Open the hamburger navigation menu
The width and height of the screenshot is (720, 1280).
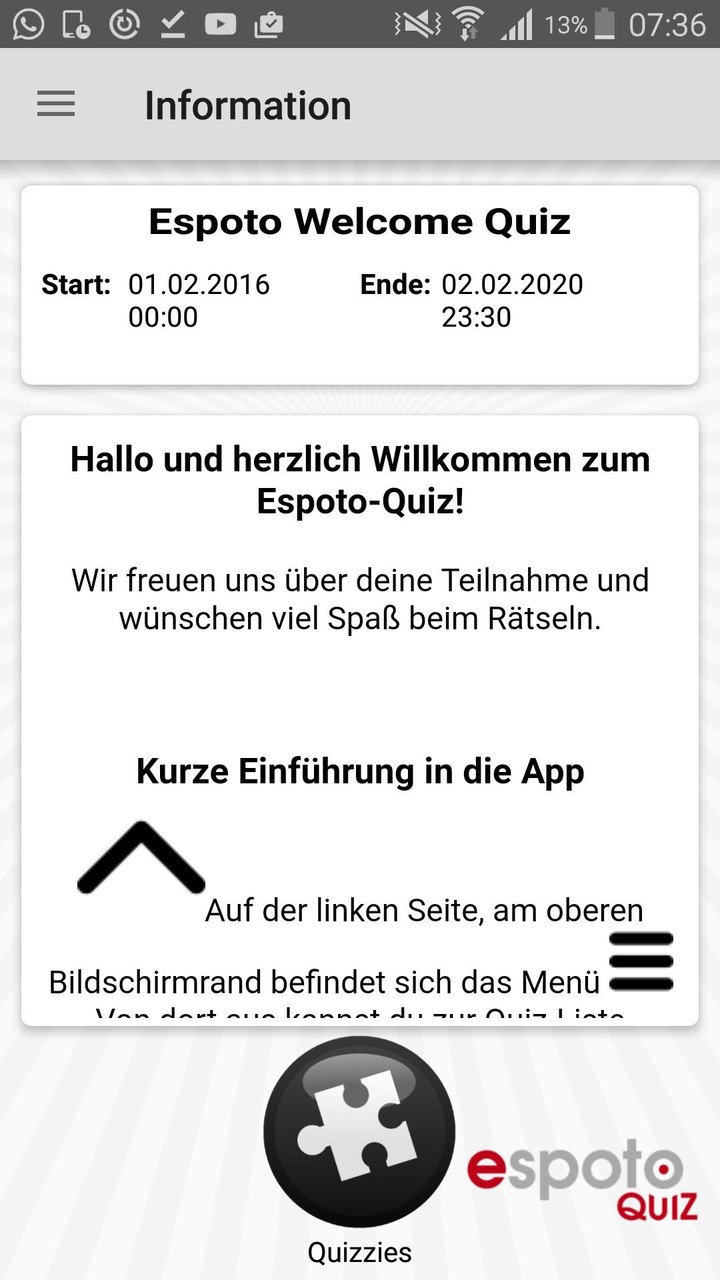(x=55, y=104)
